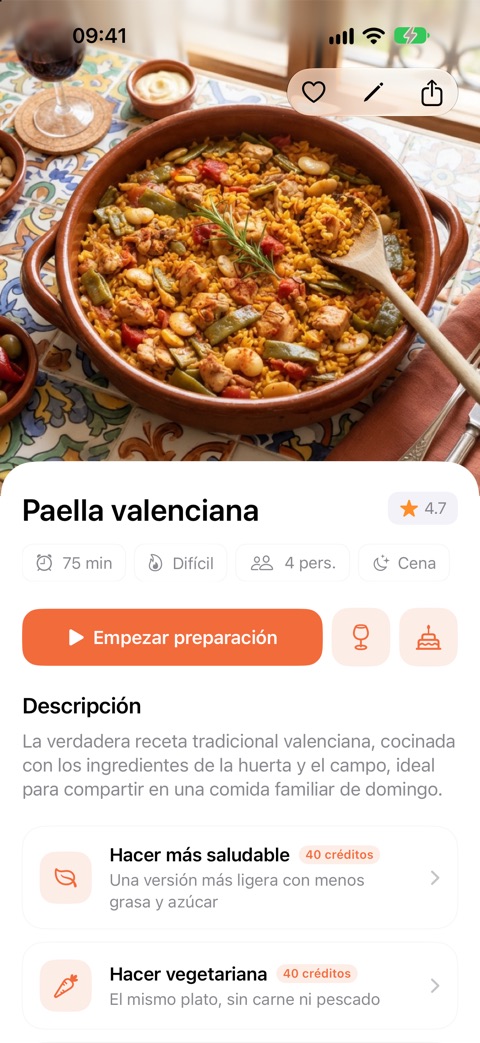The image size is (480, 1043).
Task: Start cooking via Empezar preparación
Action: [172, 637]
